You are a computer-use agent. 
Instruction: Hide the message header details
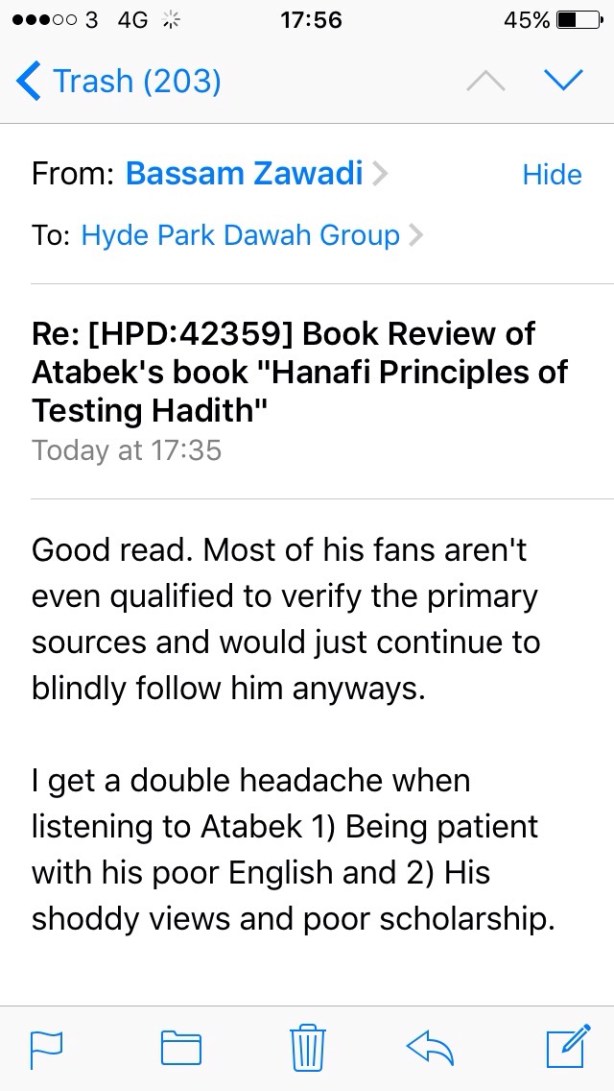coord(551,175)
